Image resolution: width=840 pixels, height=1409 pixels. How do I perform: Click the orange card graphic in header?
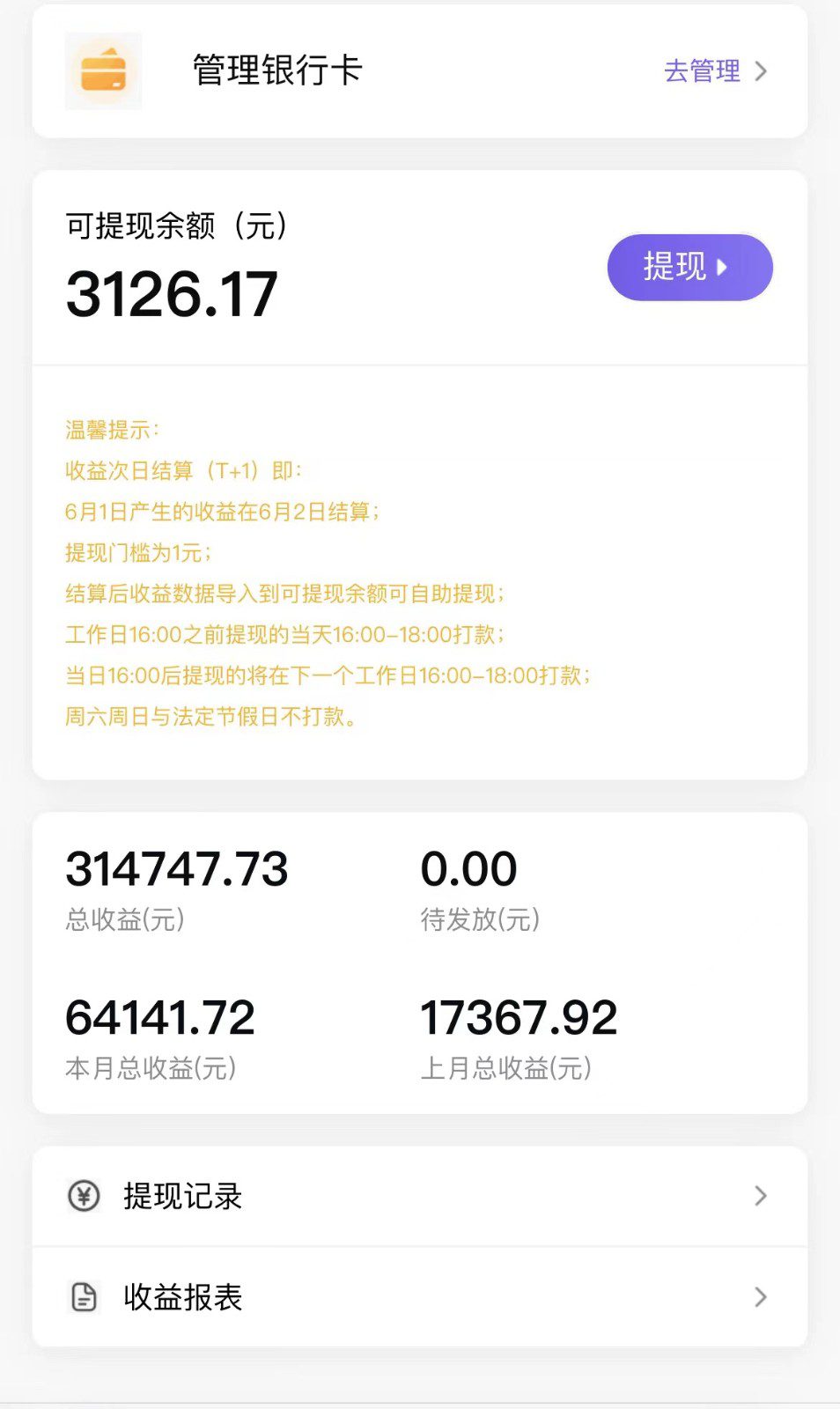102,70
